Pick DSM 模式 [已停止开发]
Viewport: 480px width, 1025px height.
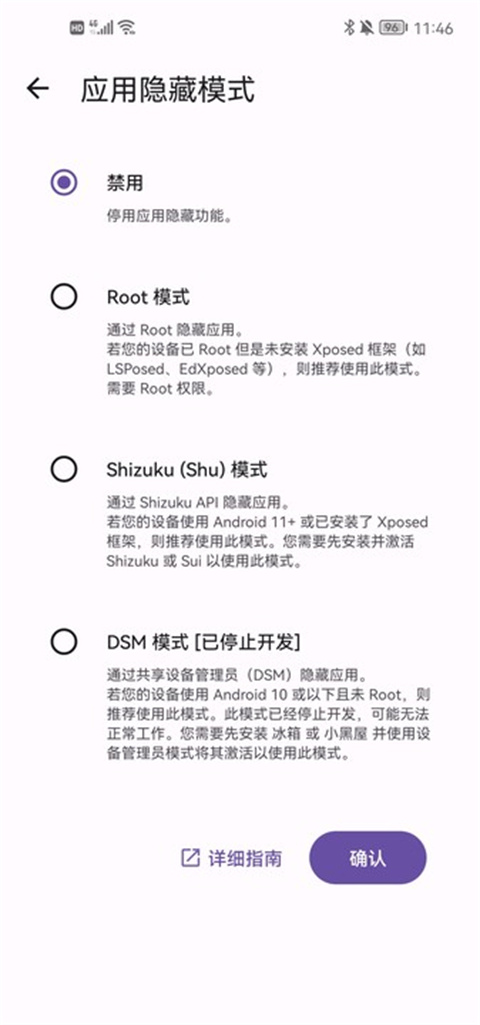click(63, 642)
